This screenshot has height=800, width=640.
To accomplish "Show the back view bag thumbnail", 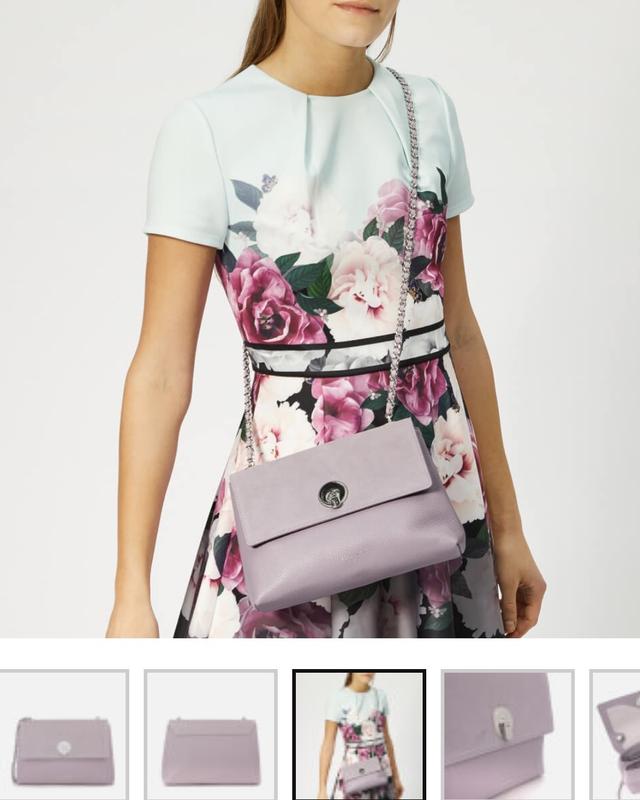I will coord(210,735).
